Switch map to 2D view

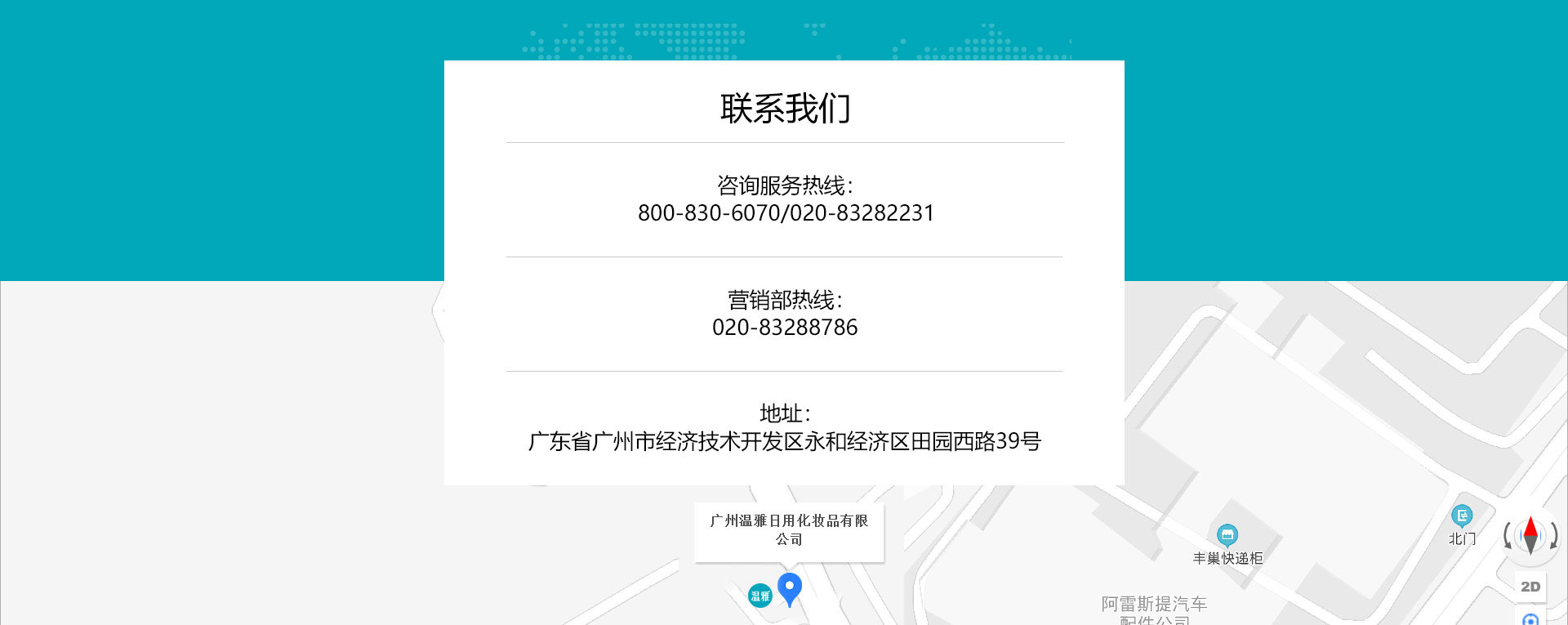(1530, 587)
